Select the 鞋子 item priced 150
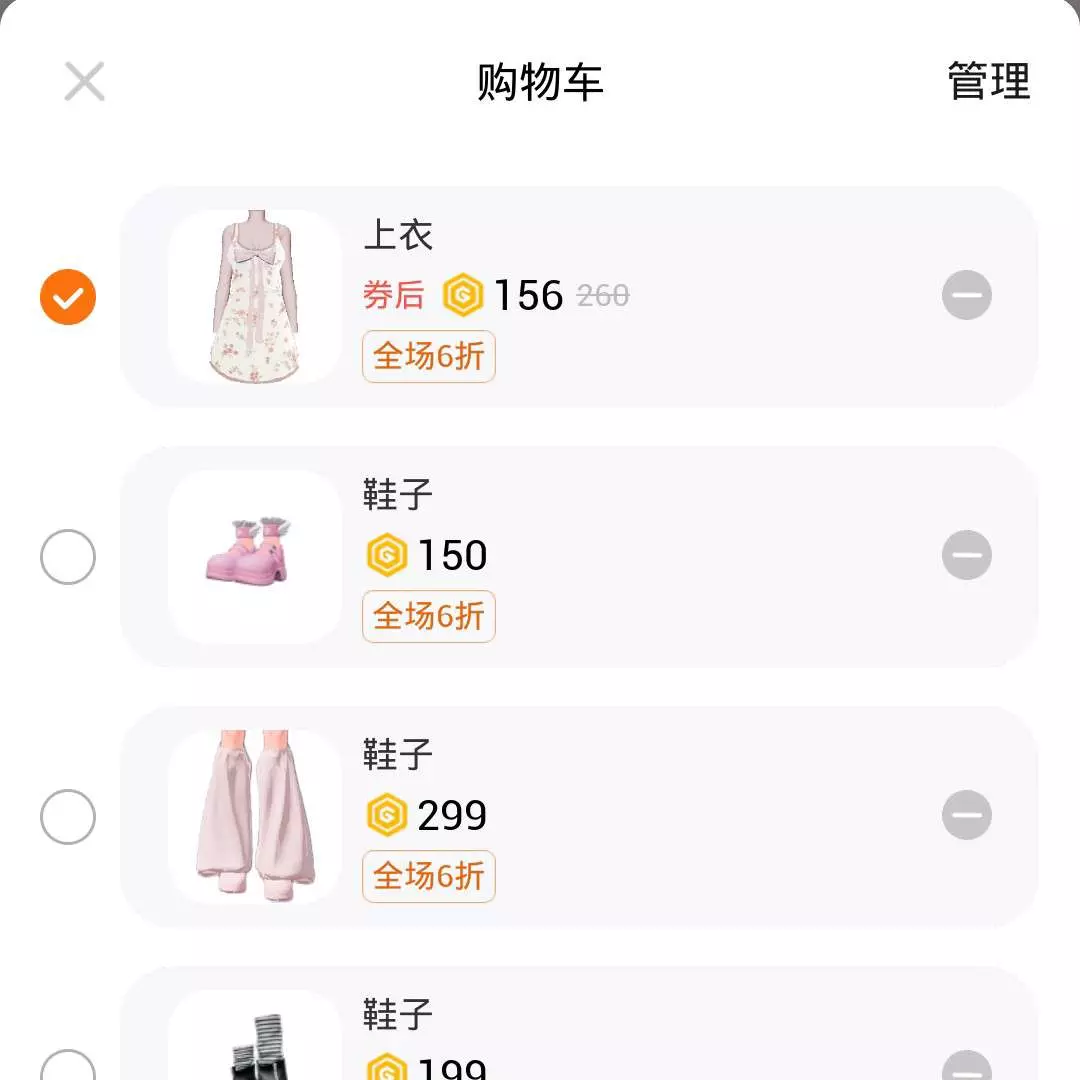The image size is (1080, 1080). coord(68,557)
